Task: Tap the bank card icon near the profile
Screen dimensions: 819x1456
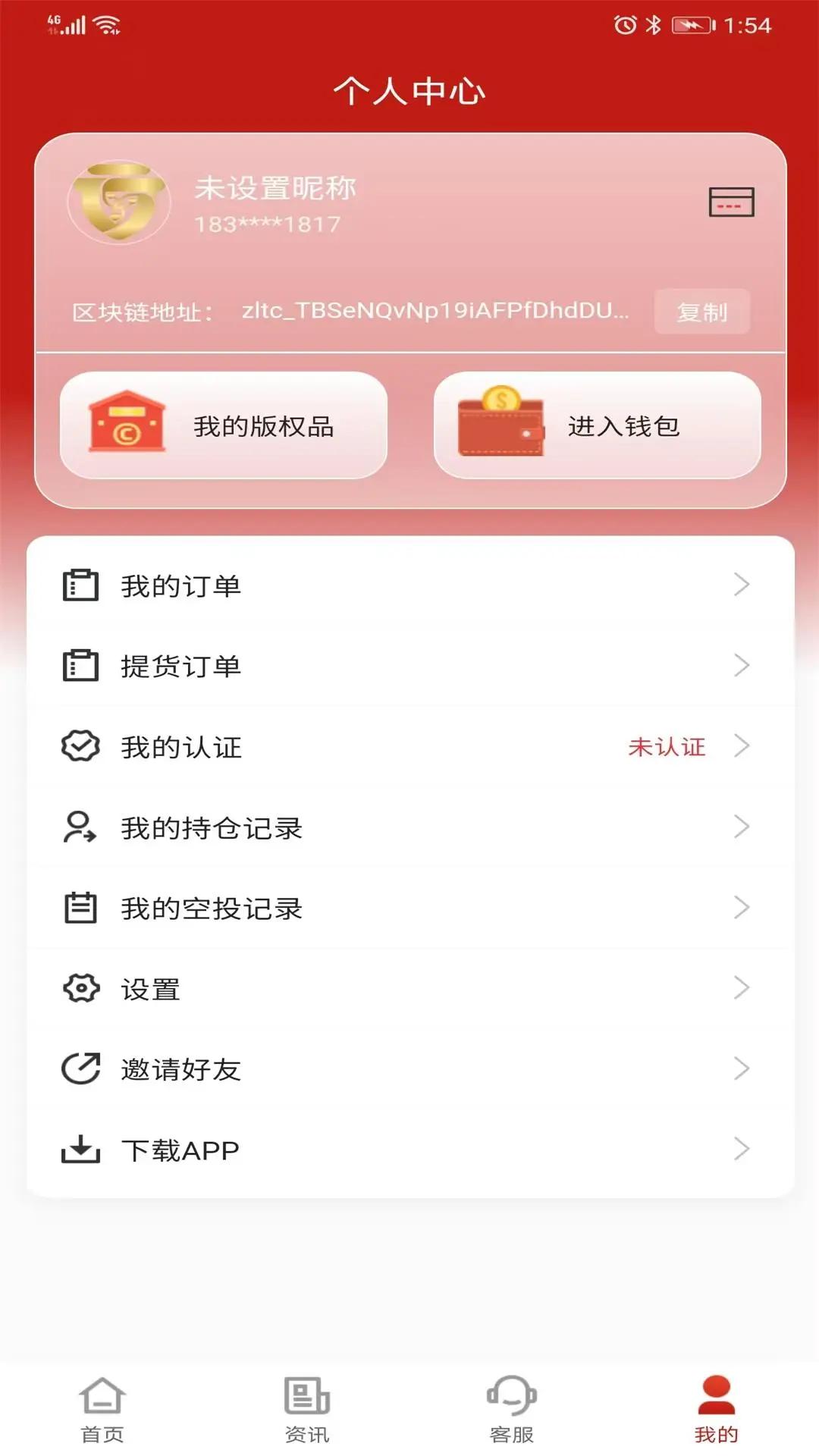Action: [732, 202]
